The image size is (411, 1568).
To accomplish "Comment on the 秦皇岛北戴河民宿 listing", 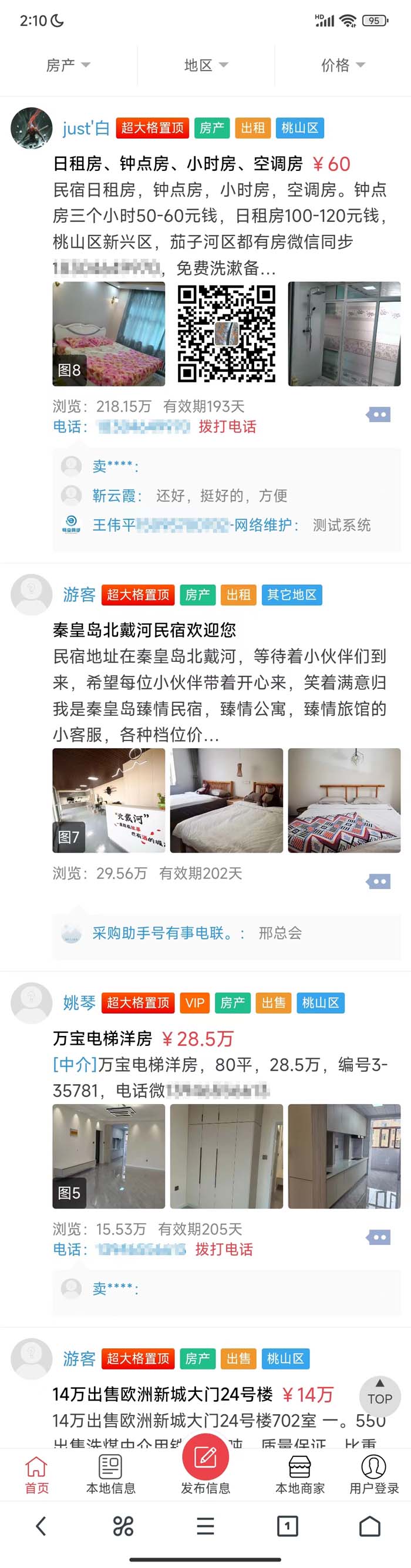I will pos(378,881).
